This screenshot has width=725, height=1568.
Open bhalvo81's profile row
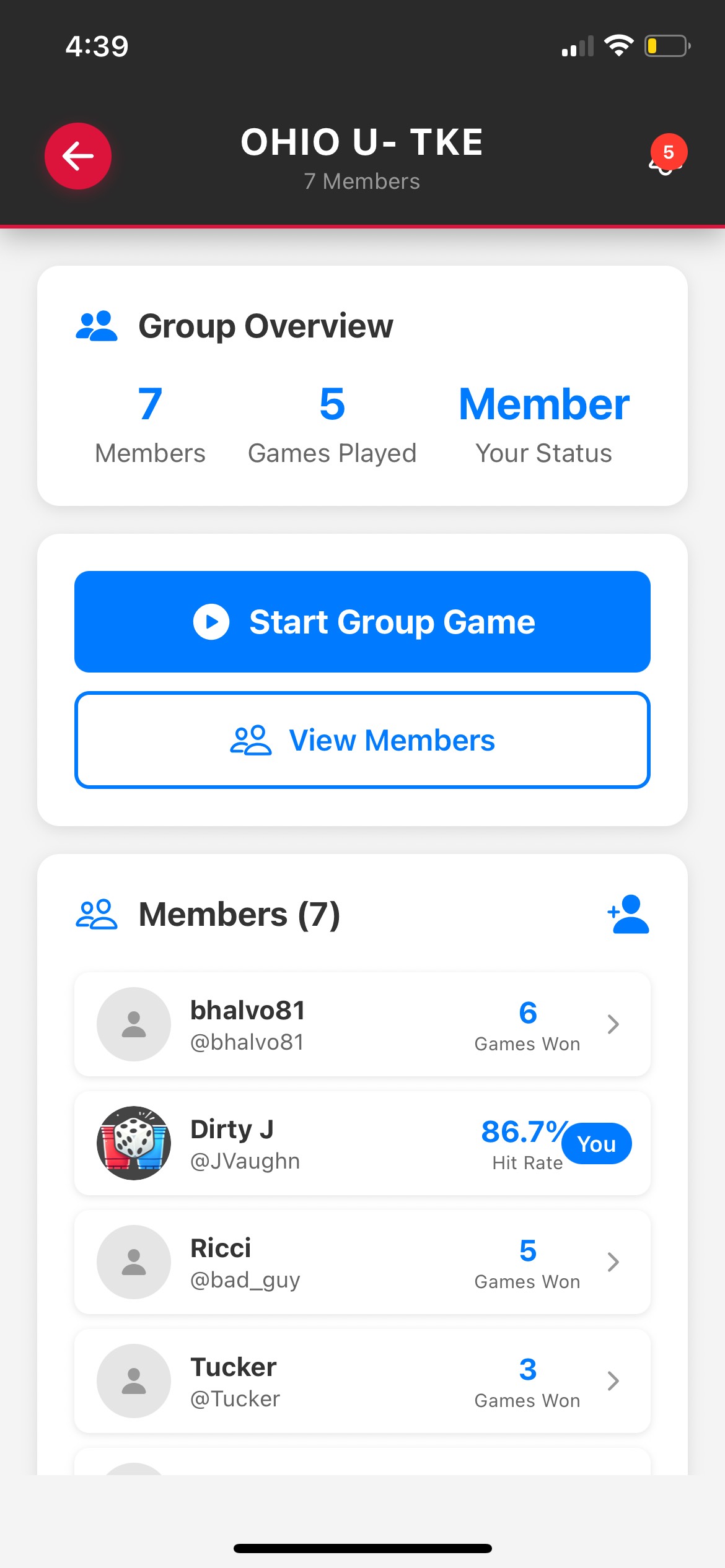pyautogui.click(x=362, y=1024)
